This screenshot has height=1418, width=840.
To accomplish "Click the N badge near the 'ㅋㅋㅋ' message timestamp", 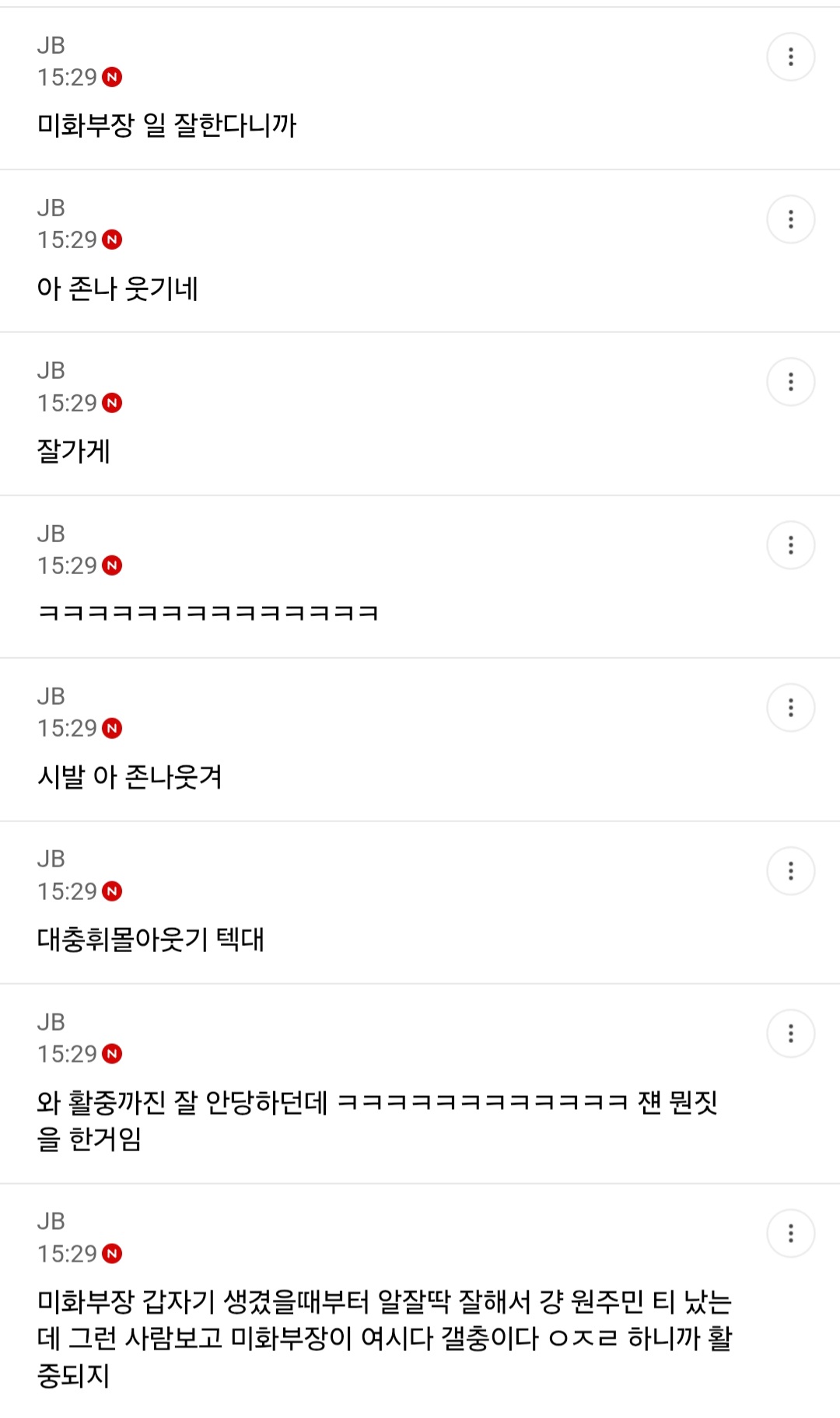I will [114, 566].
